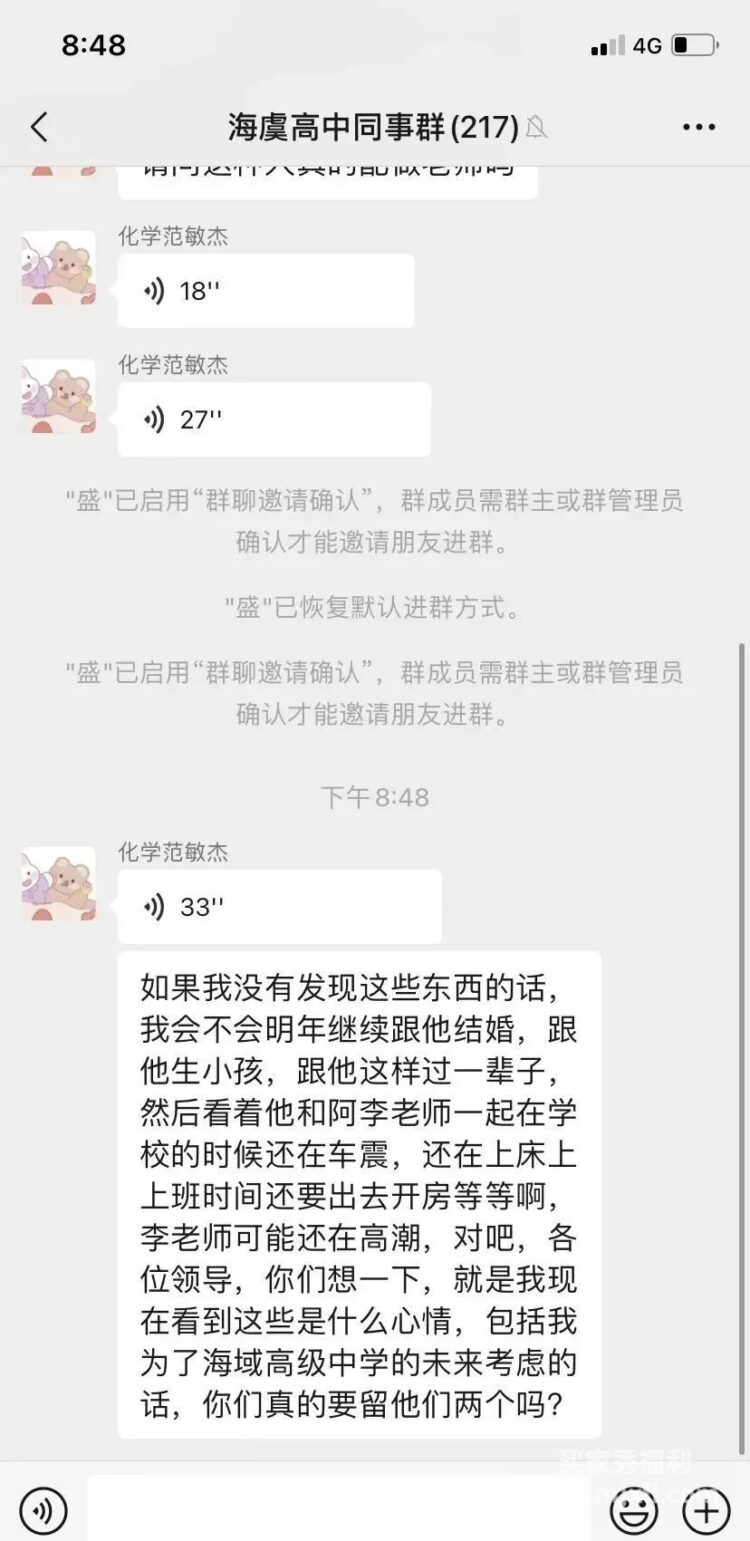
Task: Open the emoji picker
Action: click(634, 1511)
